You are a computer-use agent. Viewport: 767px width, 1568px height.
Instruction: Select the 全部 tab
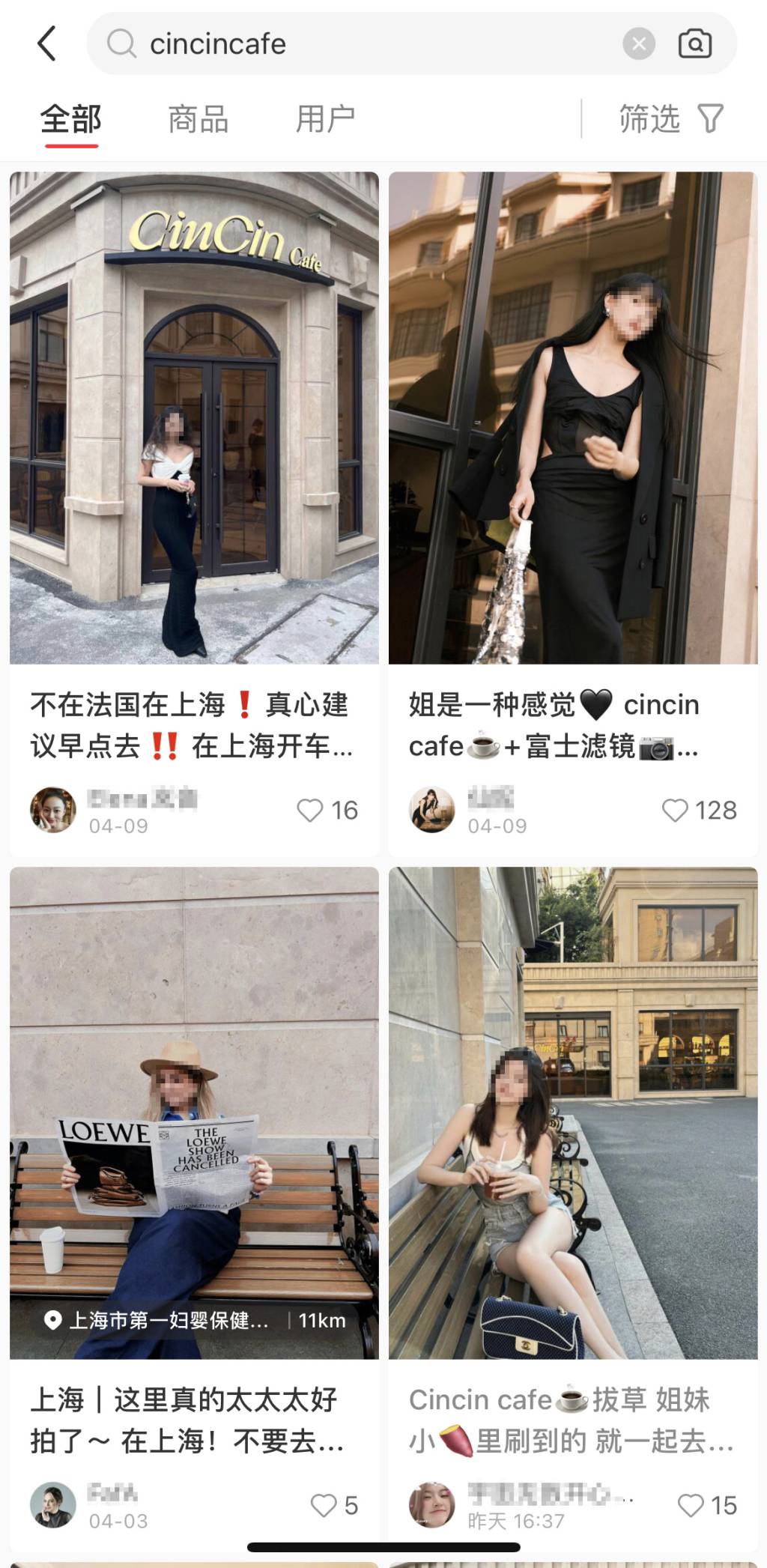pos(71,120)
